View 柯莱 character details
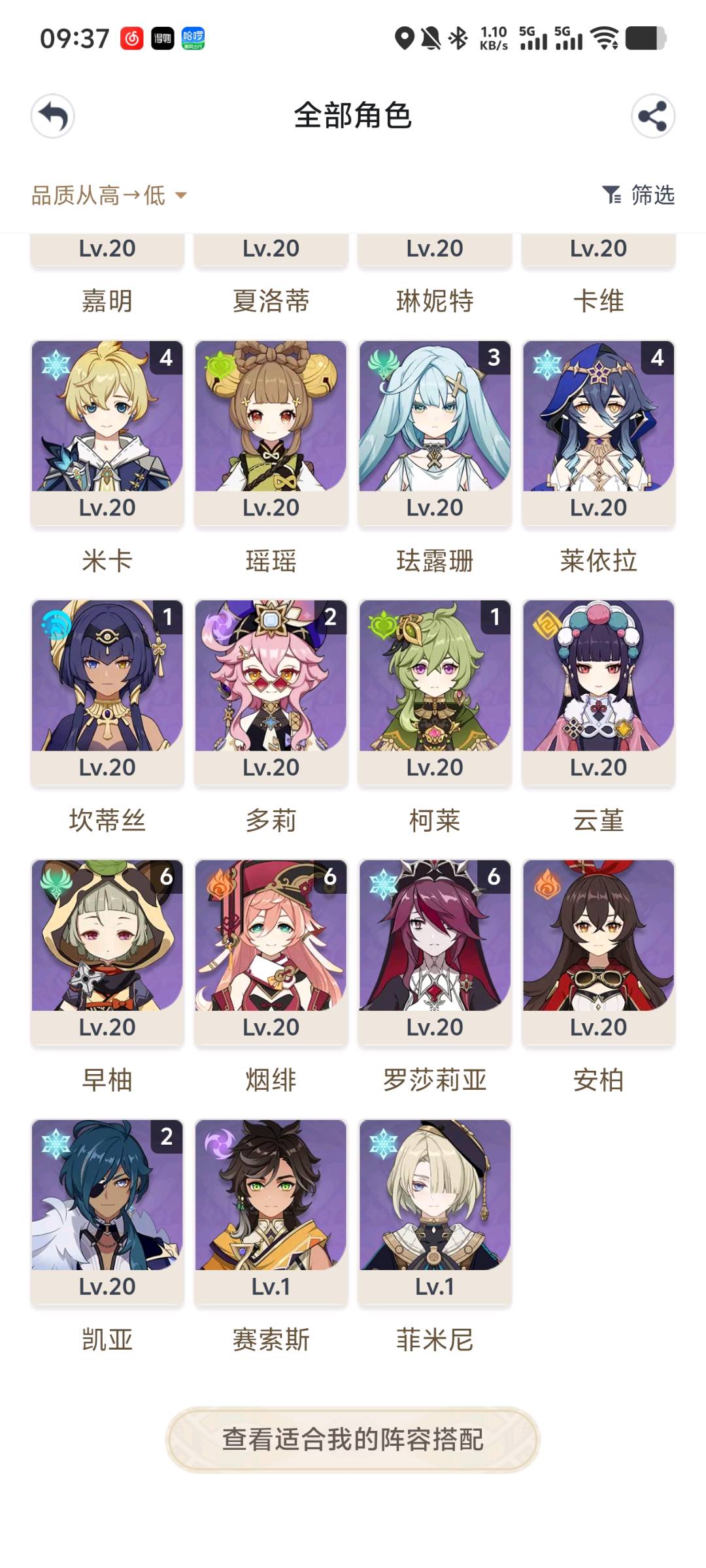Image resolution: width=706 pixels, height=1568 pixels. [x=435, y=693]
